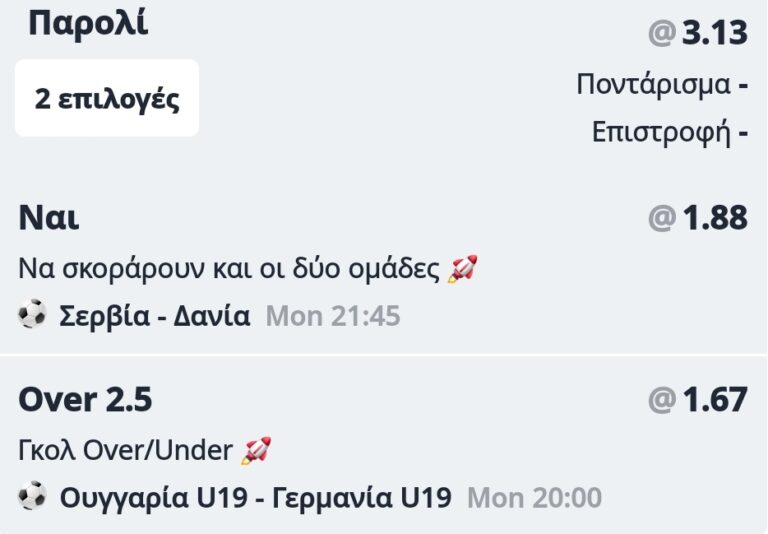Open the Ουγγαρία U19 - Γερμανία U19 selection

[x=255, y=497]
